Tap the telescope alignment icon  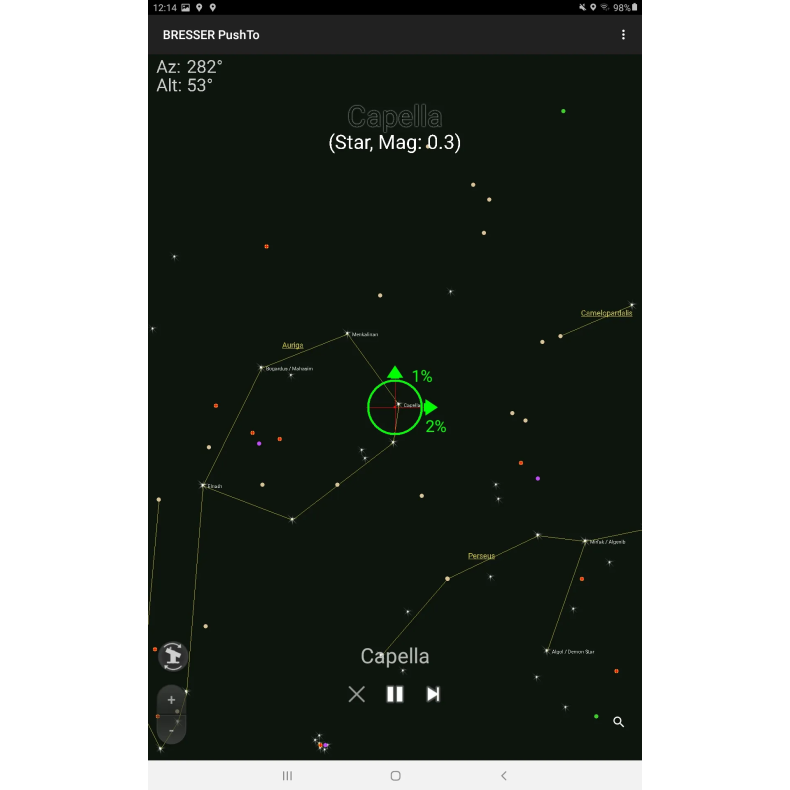[173, 656]
